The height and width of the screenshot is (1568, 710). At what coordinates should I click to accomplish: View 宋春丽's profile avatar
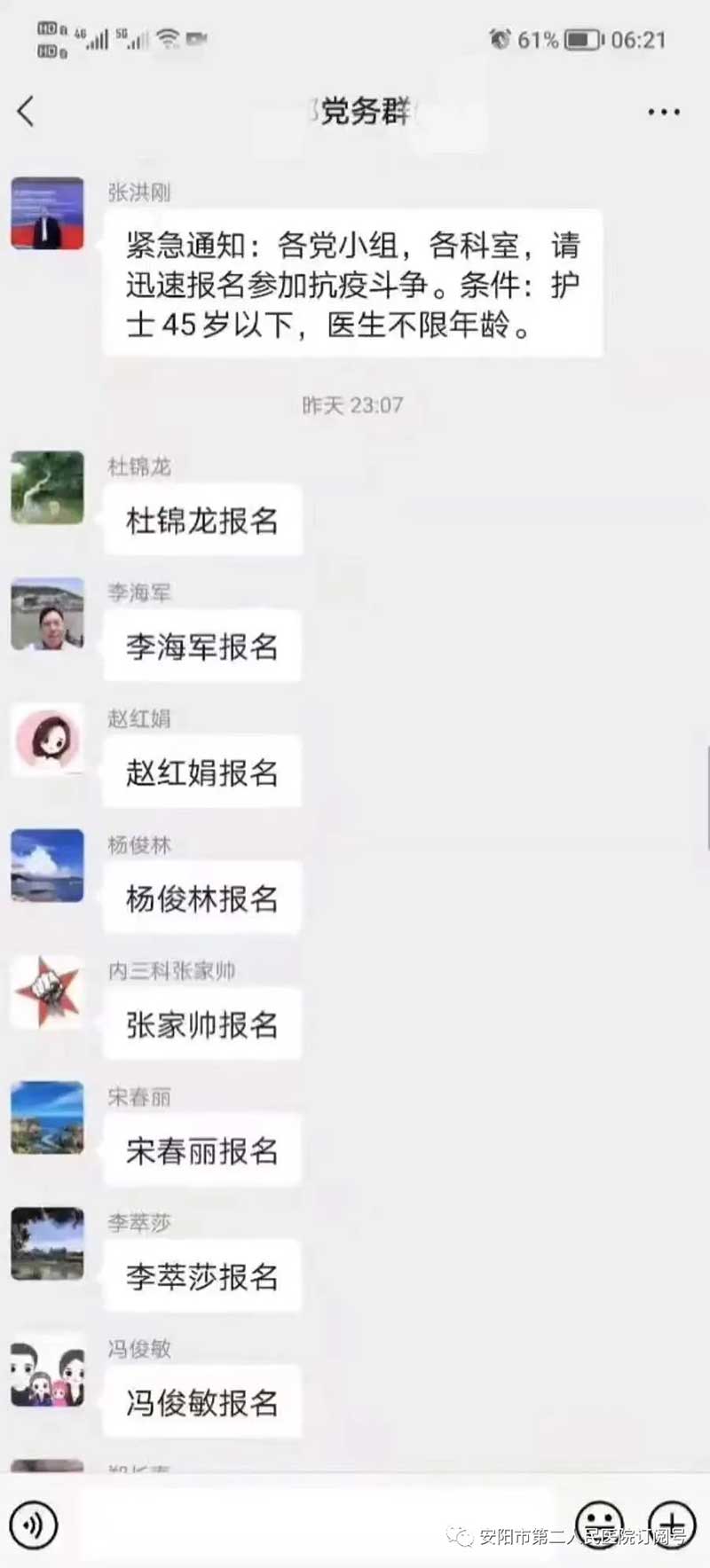48,1117
